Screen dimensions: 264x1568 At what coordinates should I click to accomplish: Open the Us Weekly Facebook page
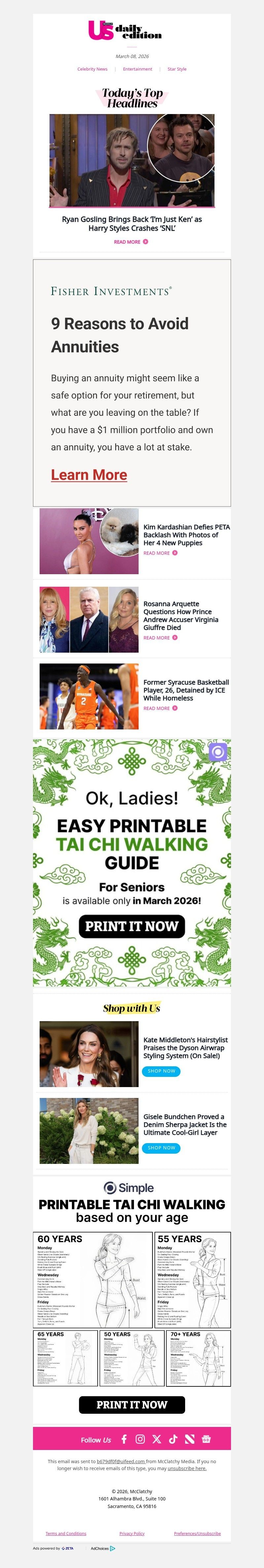[124, 1439]
